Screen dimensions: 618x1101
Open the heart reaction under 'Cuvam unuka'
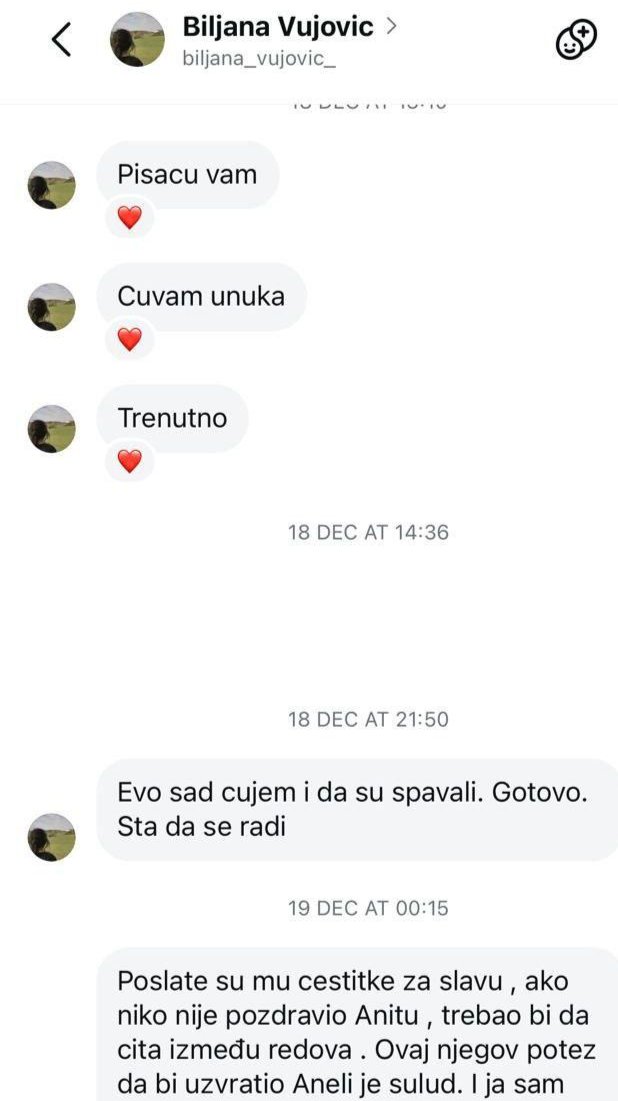point(129,339)
